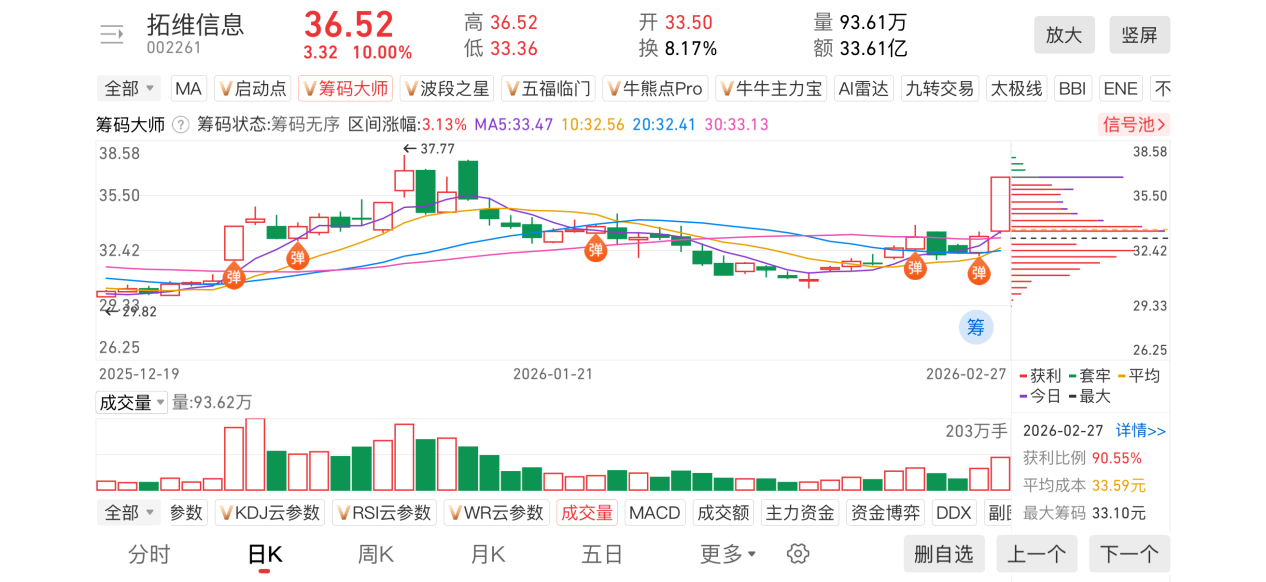
Task: Apply the 九转交易 indicator
Action: tap(939, 89)
